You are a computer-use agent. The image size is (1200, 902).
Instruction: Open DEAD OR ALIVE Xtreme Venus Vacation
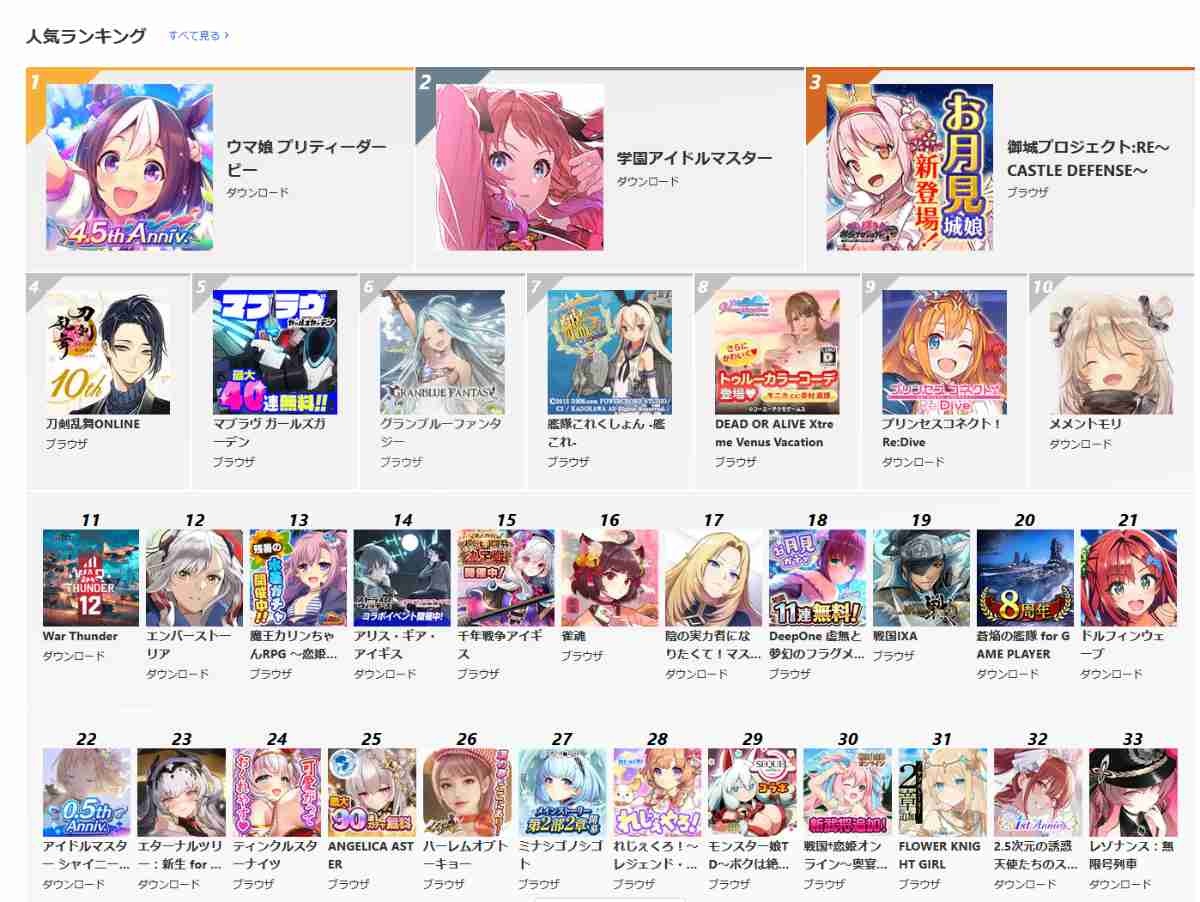(x=777, y=352)
